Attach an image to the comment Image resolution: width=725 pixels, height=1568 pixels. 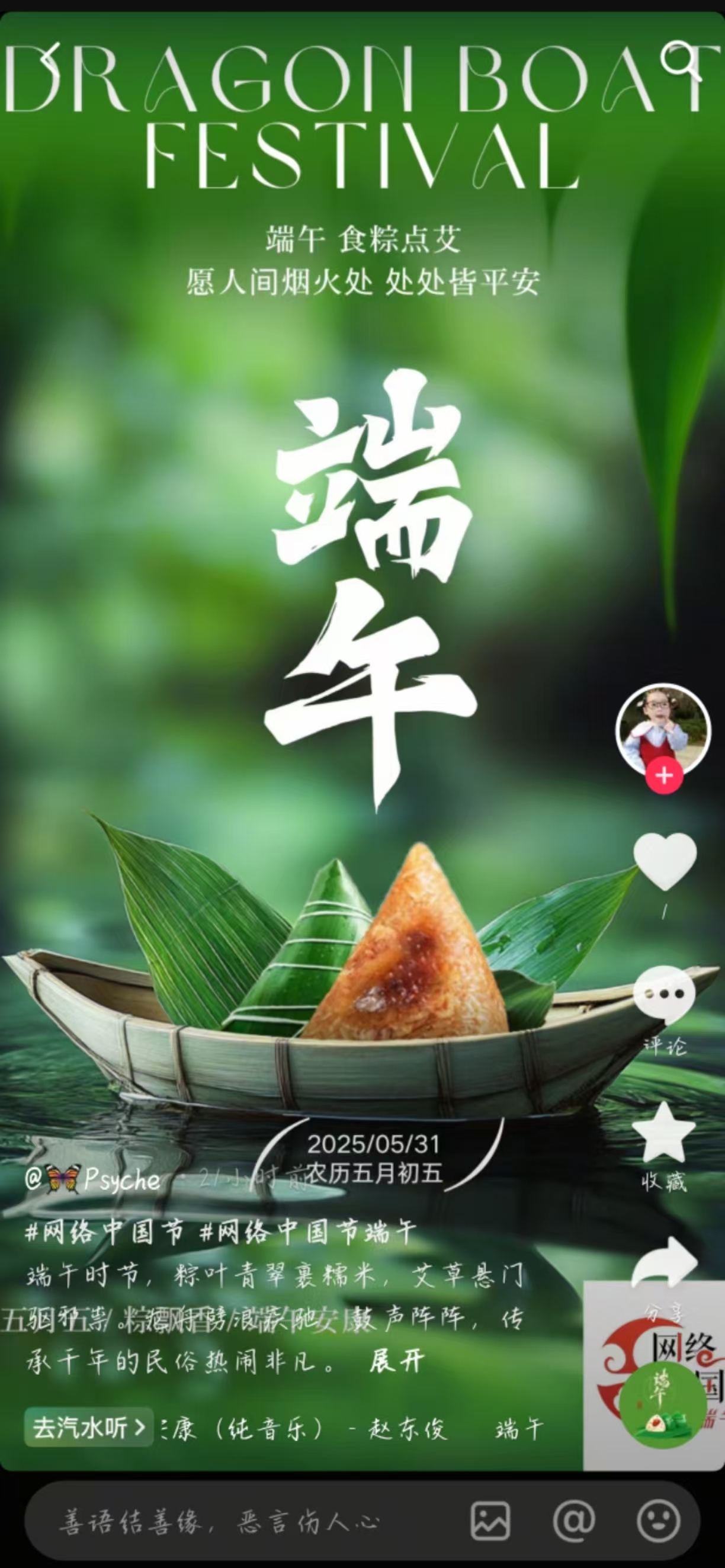pyautogui.click(x=490, y=1520)
